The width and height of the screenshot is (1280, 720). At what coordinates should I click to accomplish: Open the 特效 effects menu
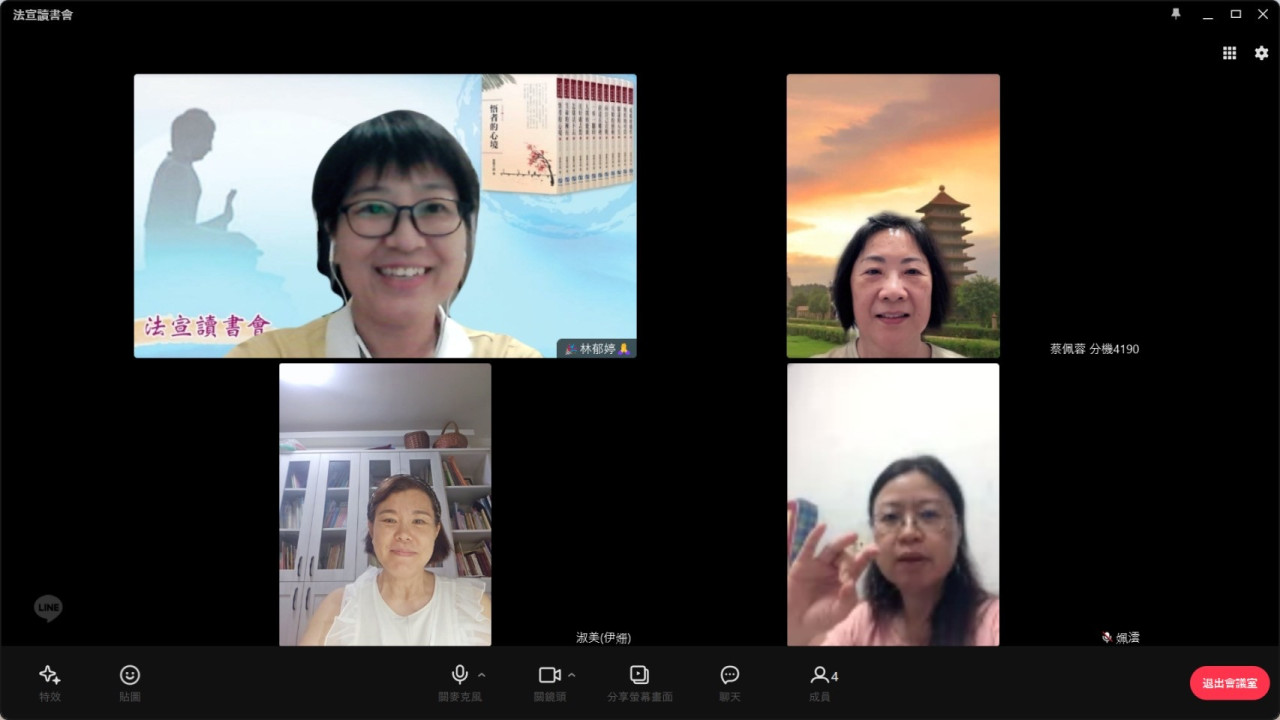(x=50, y=683)
